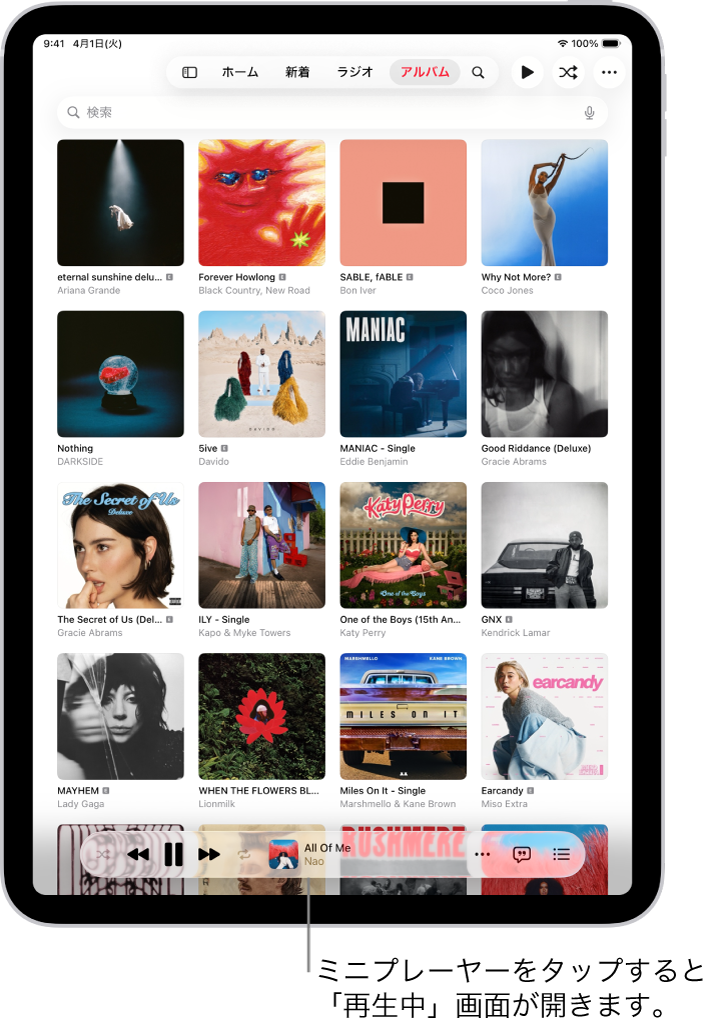Image resolution: width=724 pixels, height=1024 pixels.
Task: Skip to the next track
Action: 209,854
